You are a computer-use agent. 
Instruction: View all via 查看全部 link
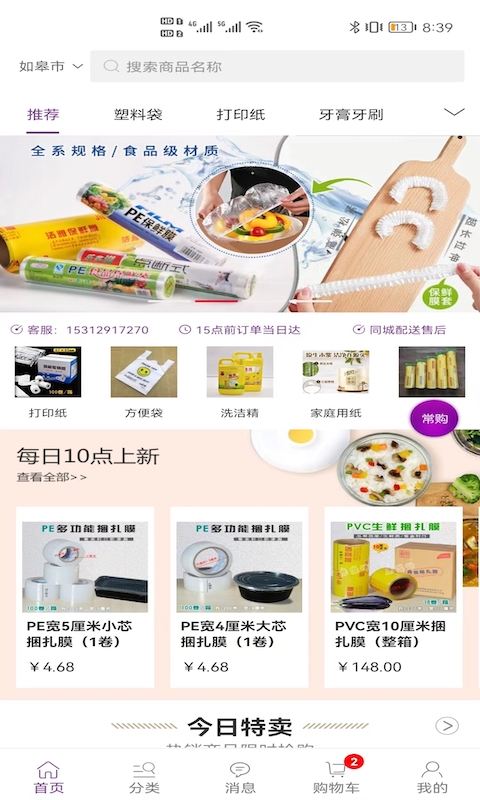click(x=52, y=478)
